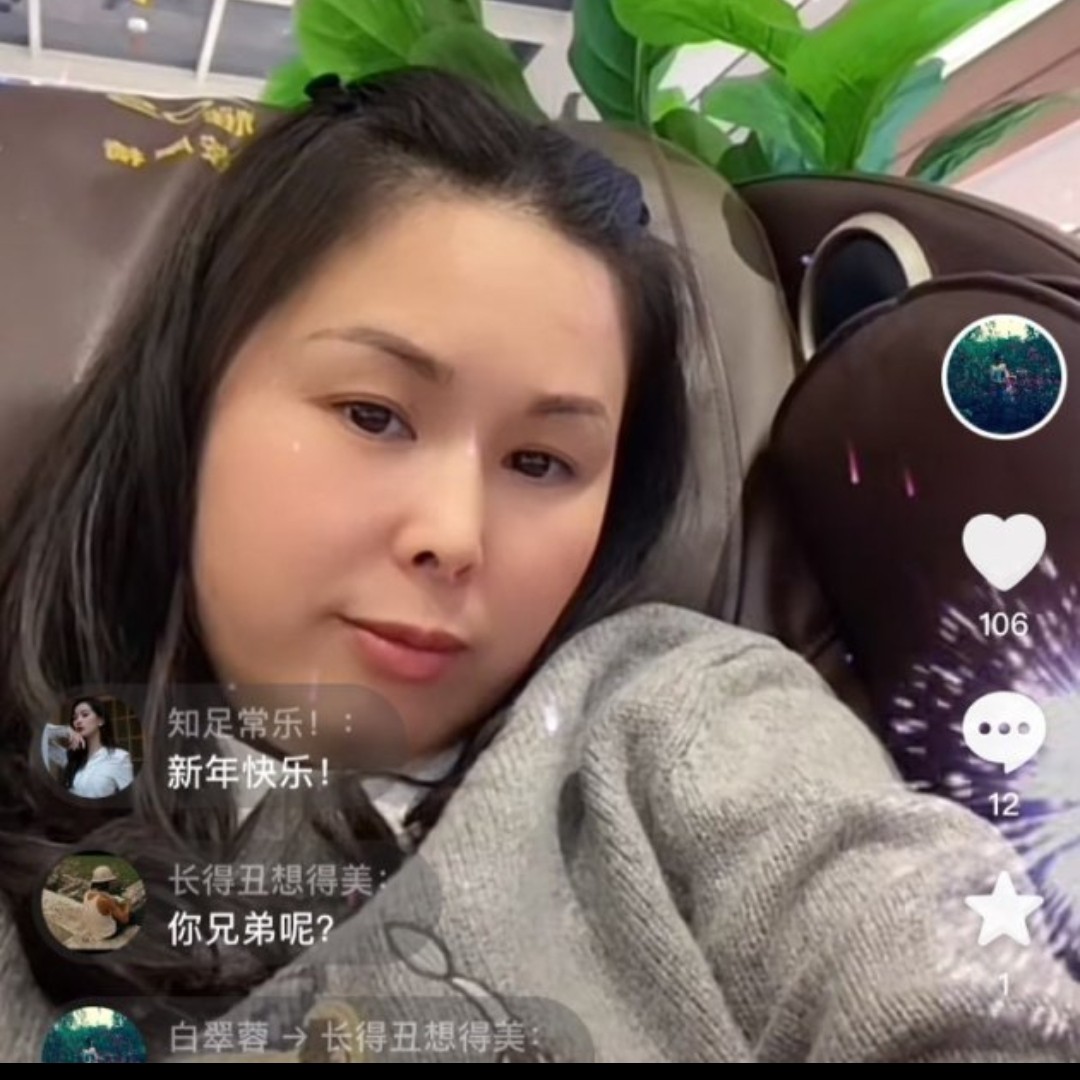Image resolution: width=1080 pixels, height=1080 pixels.
Task: Add the video to favorites with the star
Action: pos(1003,909)
